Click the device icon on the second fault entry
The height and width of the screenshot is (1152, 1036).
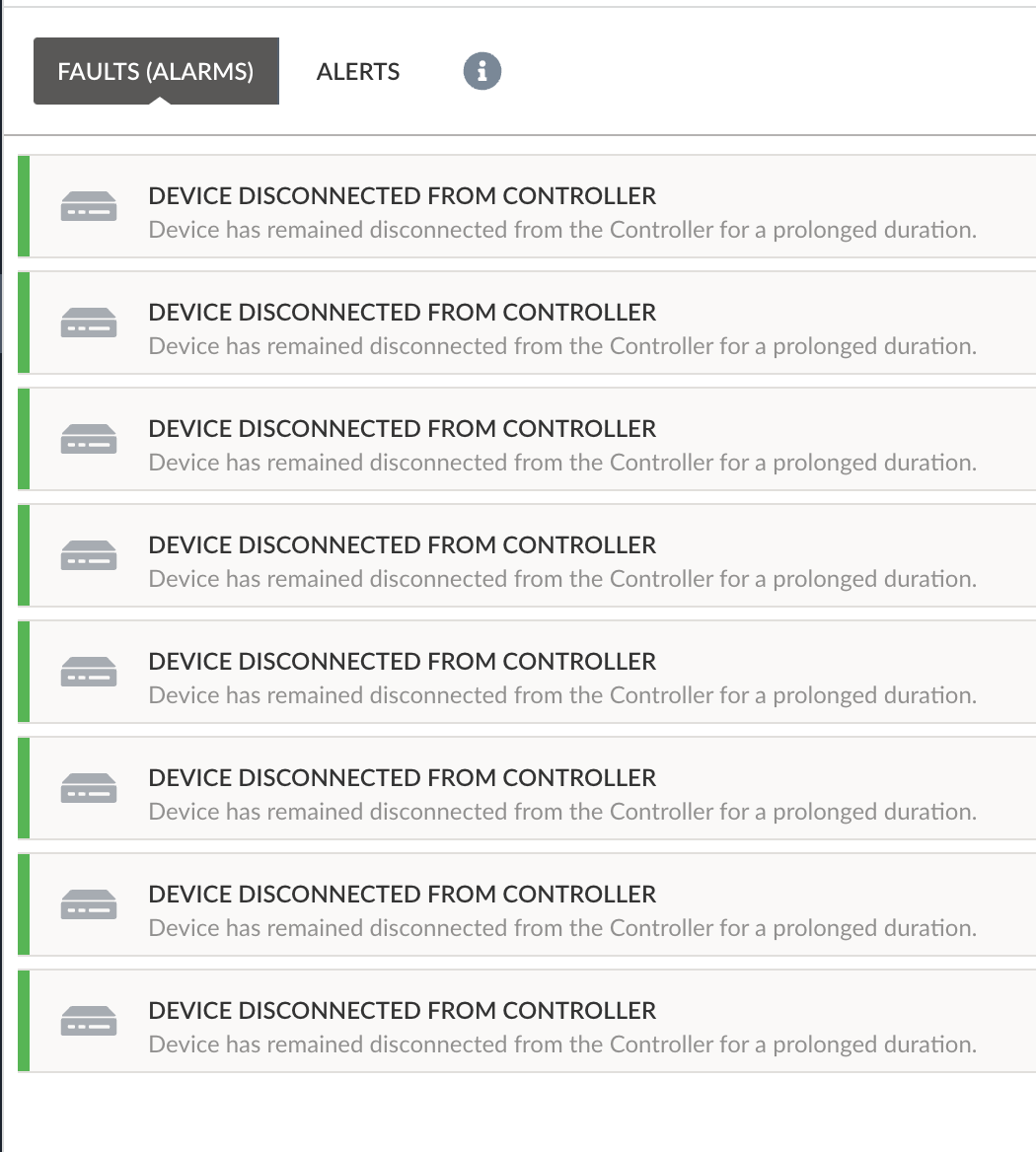tap(88, 323)
